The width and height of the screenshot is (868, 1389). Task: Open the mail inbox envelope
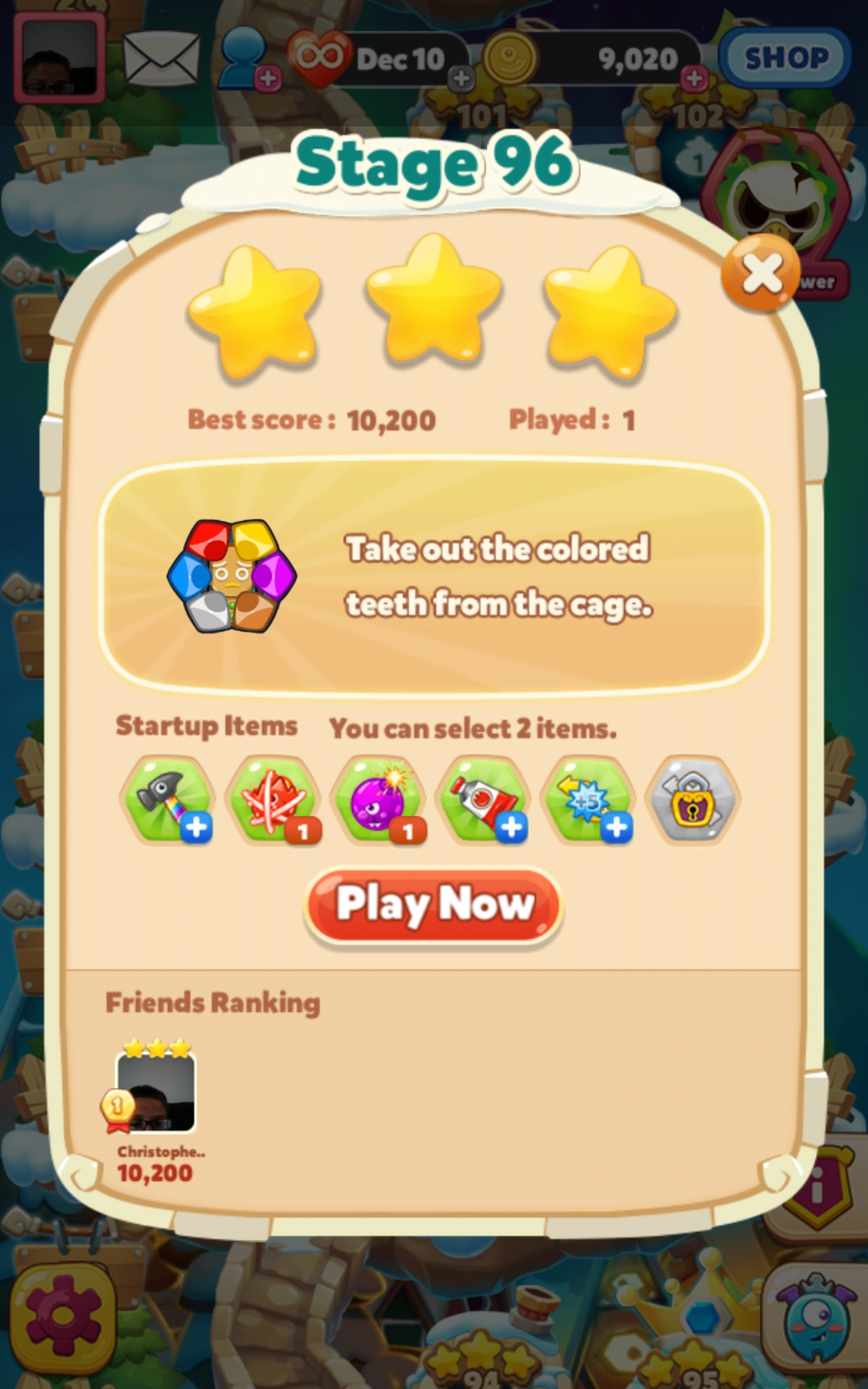(161, 58)
